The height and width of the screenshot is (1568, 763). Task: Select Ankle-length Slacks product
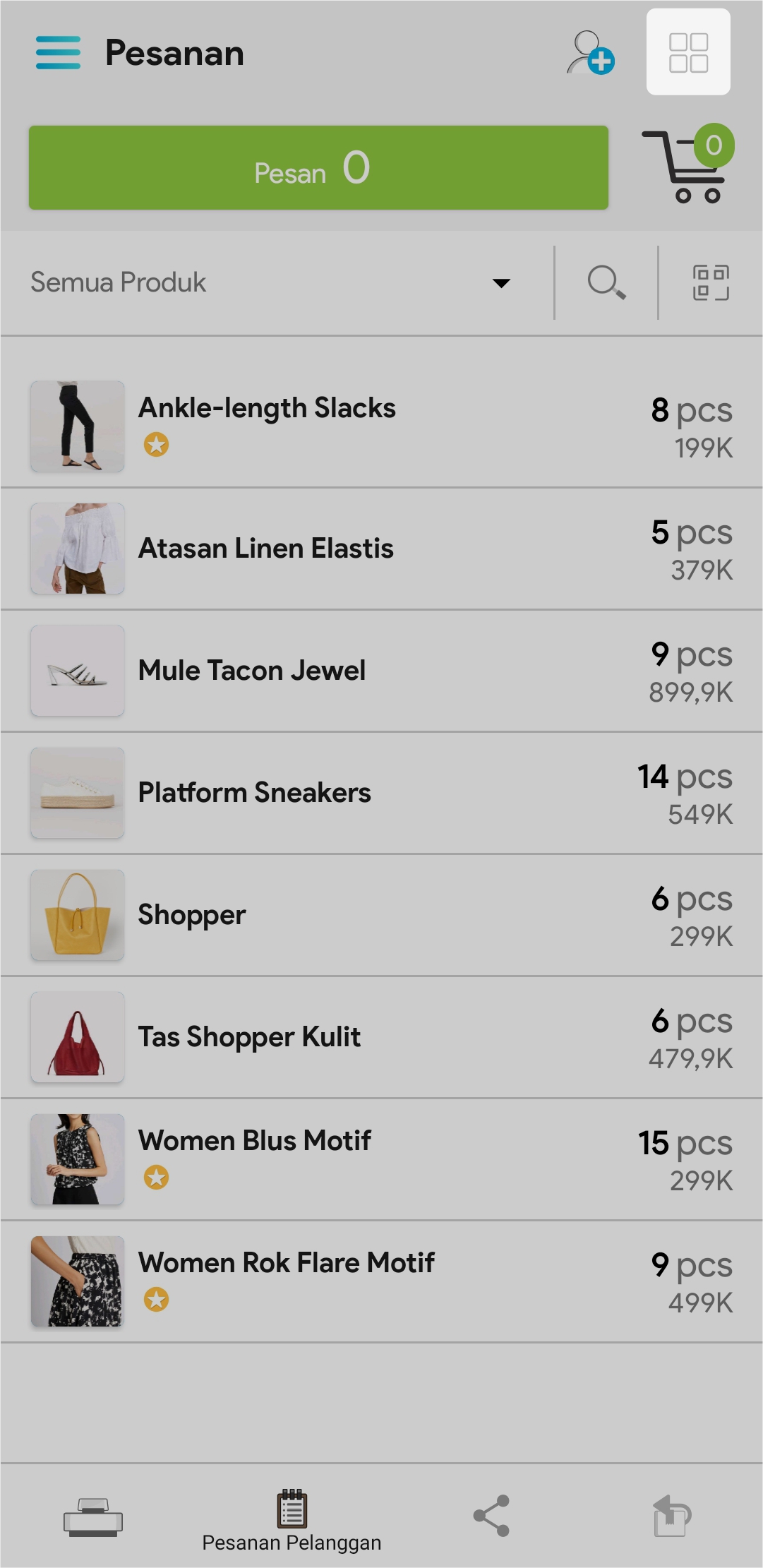click(381, 426)
